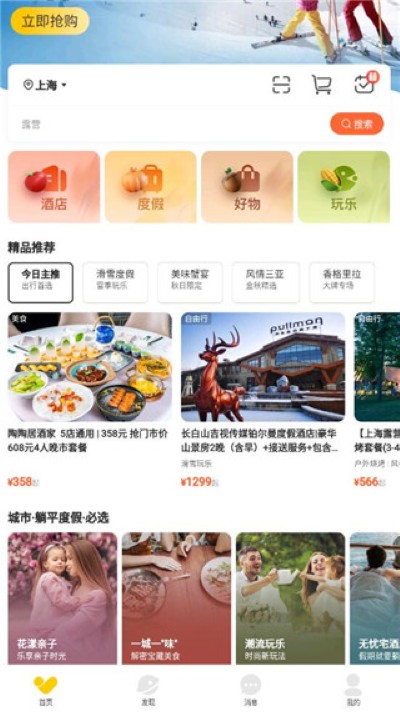Open the 长白山 Pullman resort package
Viewport: 400px width, 715px height.
(x=263, y=400)
